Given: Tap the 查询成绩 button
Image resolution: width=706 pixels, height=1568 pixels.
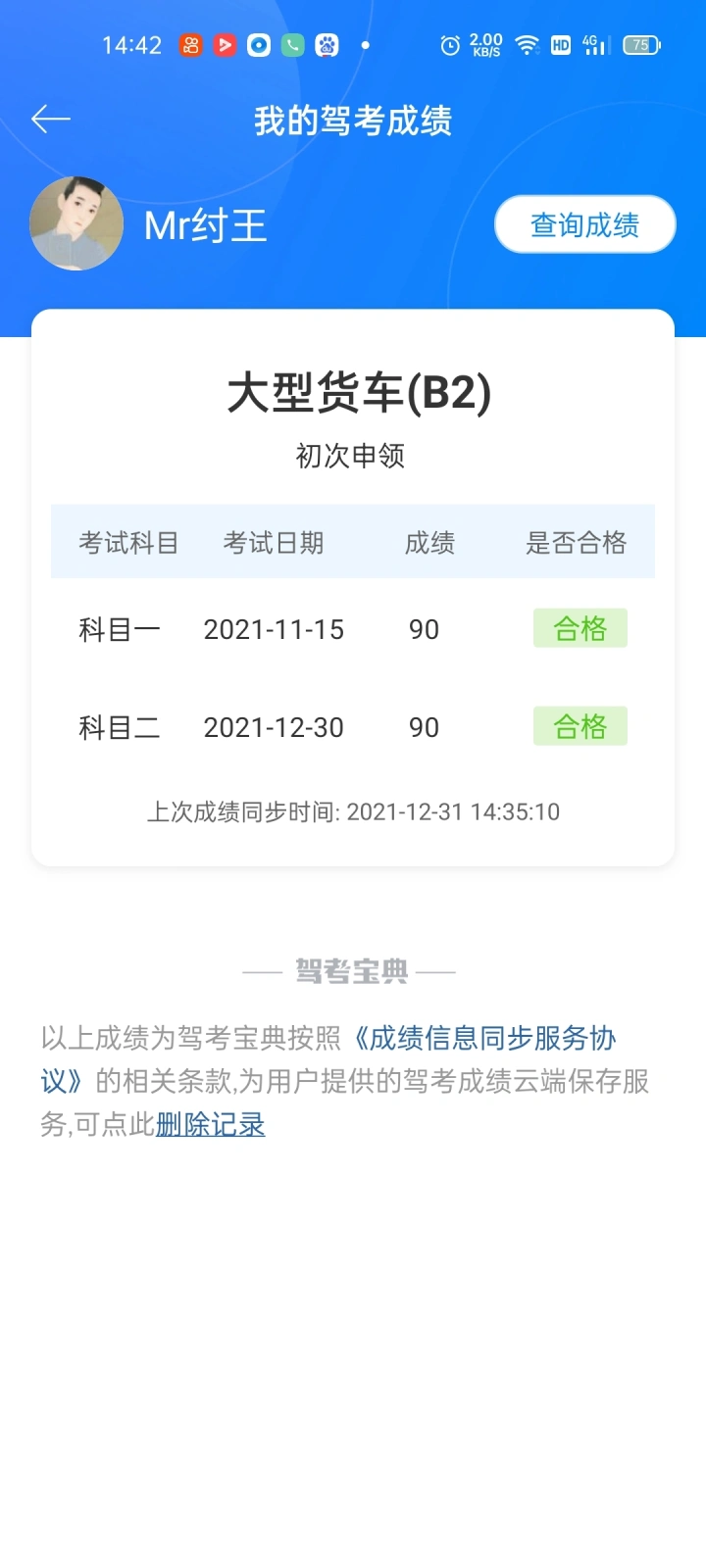Looking at the screenshot, I should 584,224.
